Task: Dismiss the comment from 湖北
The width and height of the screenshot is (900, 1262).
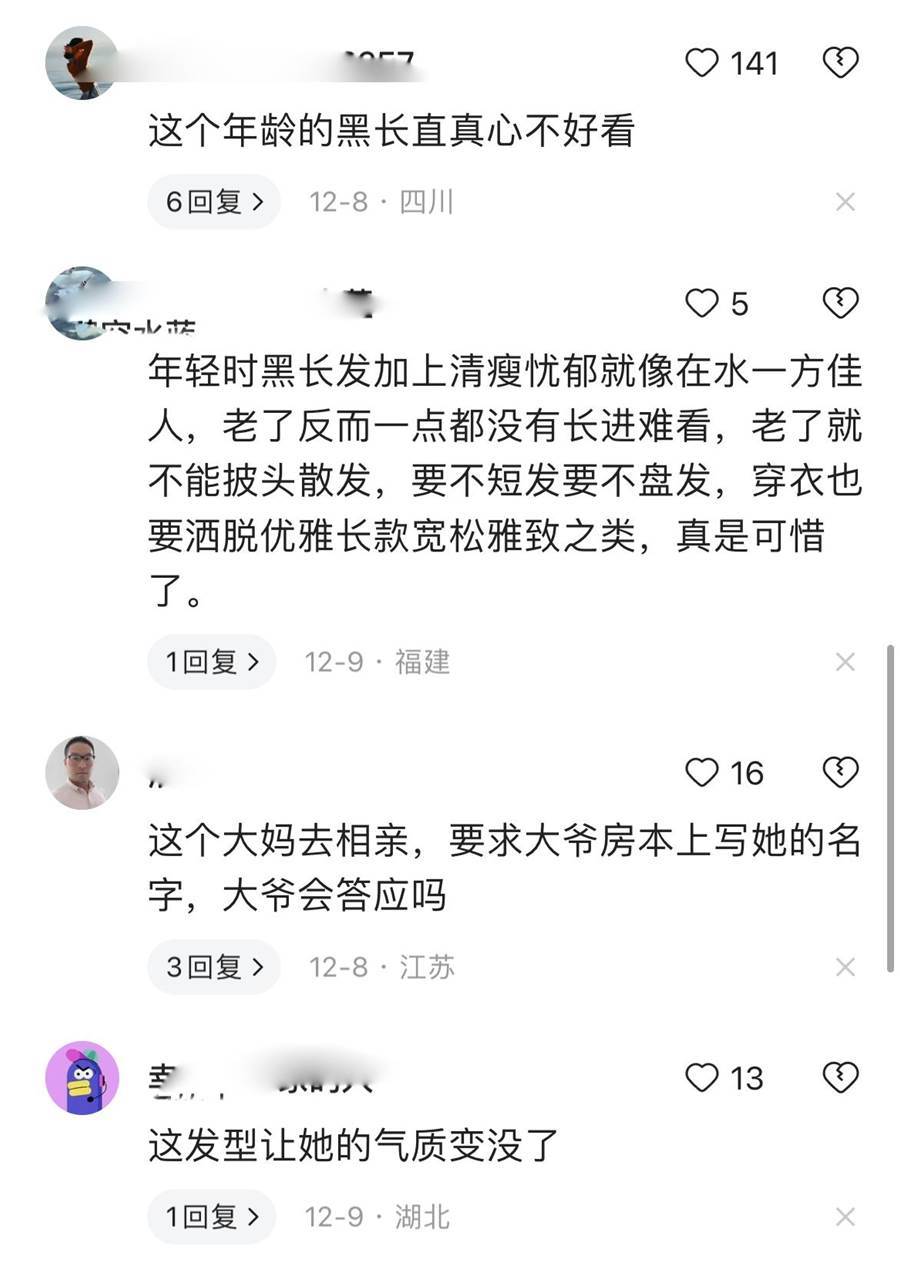Action: click(x=845, y=1217)
